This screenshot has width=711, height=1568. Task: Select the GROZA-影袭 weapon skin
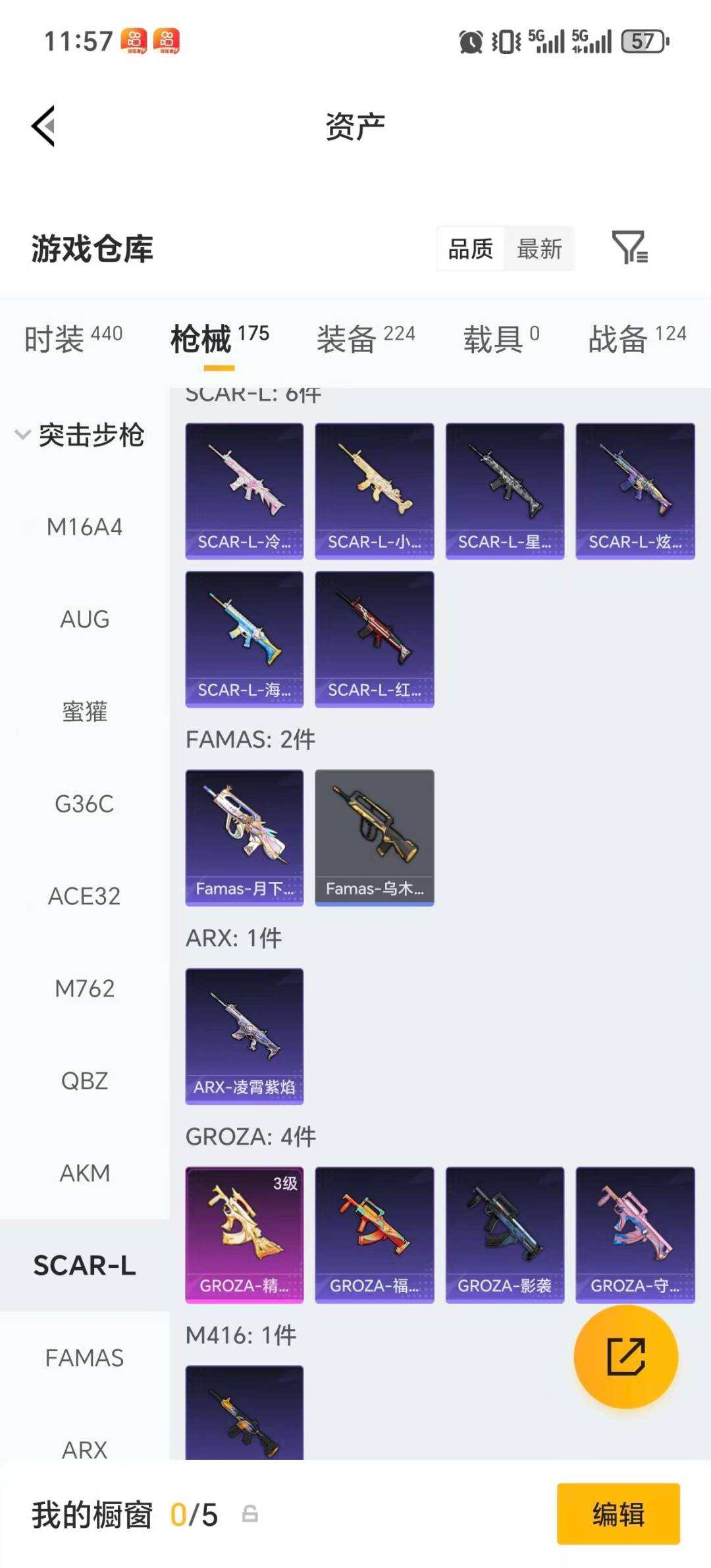point(504,1234)
